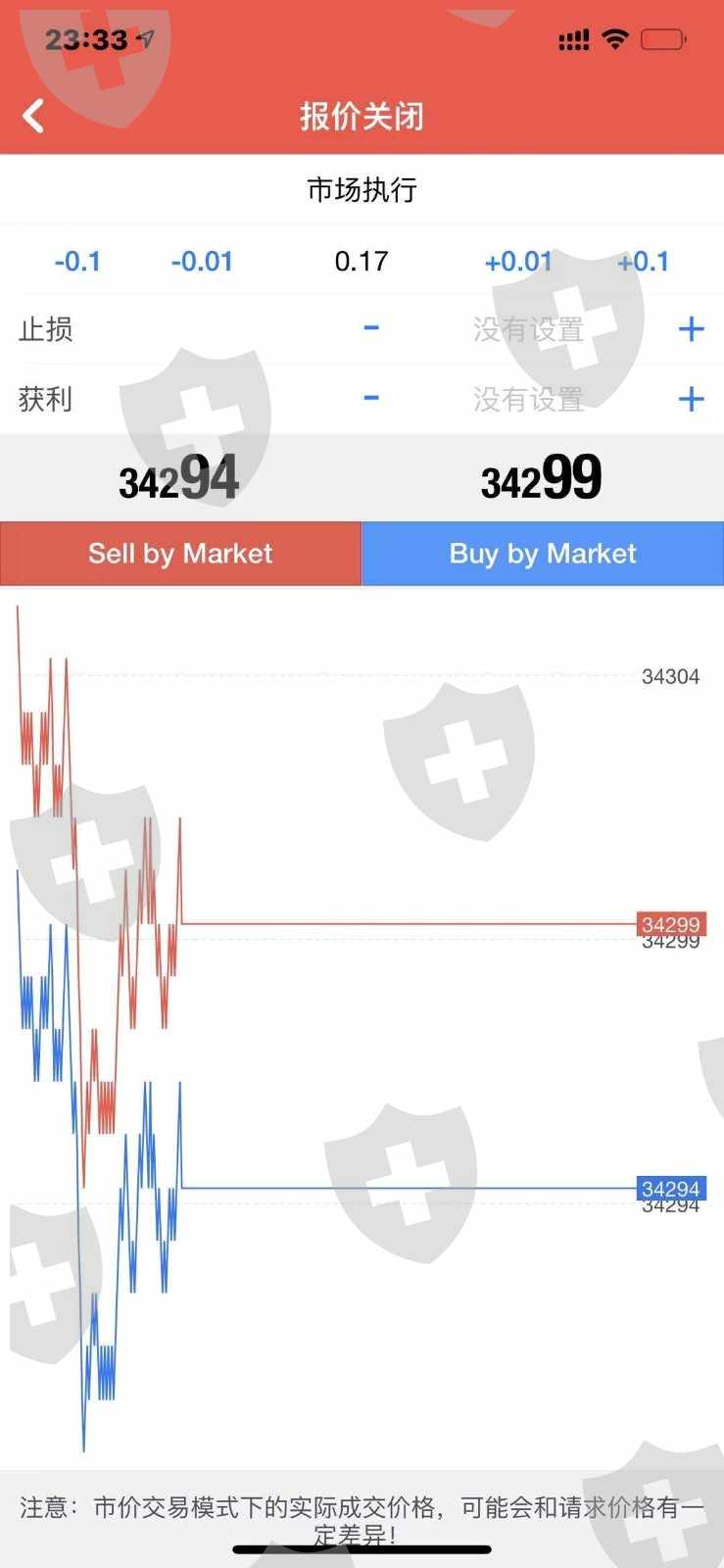Buy by Market at 34299

pyautogui.click(x=543, y=554)
